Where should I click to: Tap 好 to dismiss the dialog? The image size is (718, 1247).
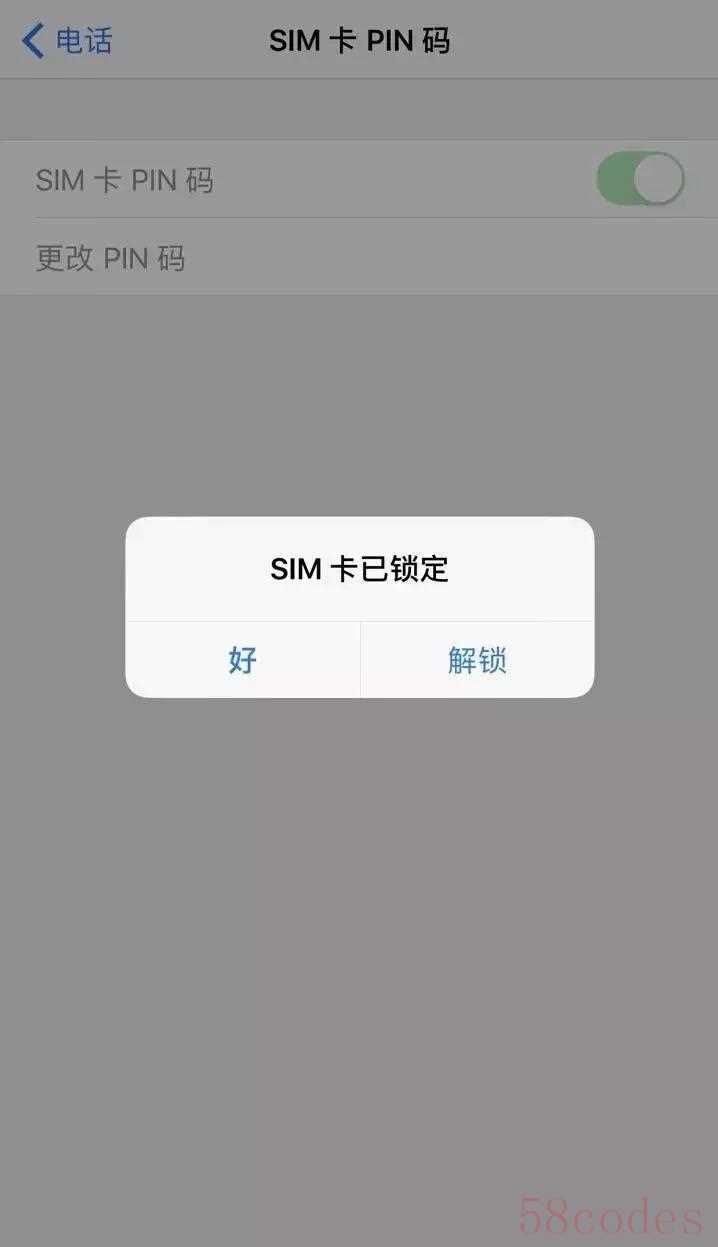point(242,660)
